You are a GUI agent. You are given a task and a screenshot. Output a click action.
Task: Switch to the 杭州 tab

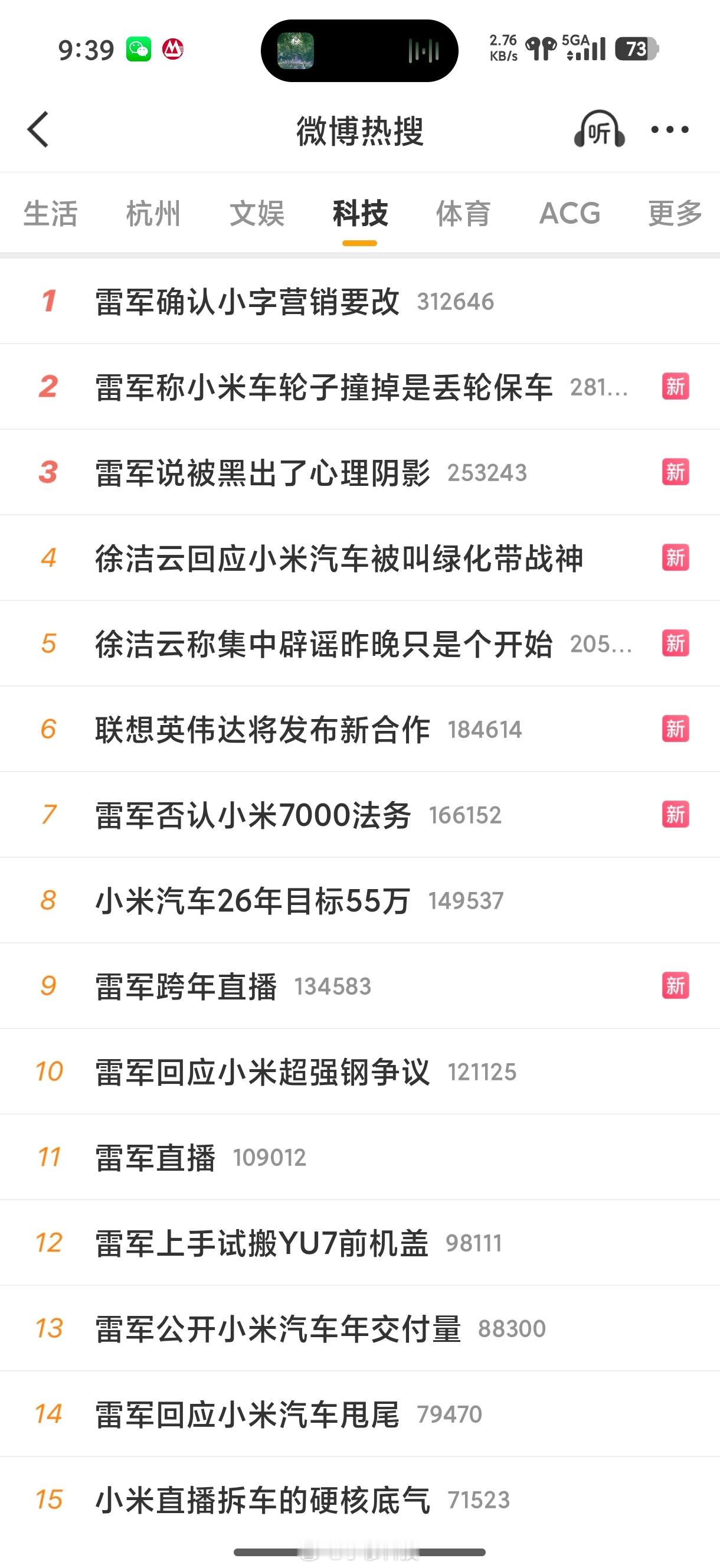tap(153, 214)
